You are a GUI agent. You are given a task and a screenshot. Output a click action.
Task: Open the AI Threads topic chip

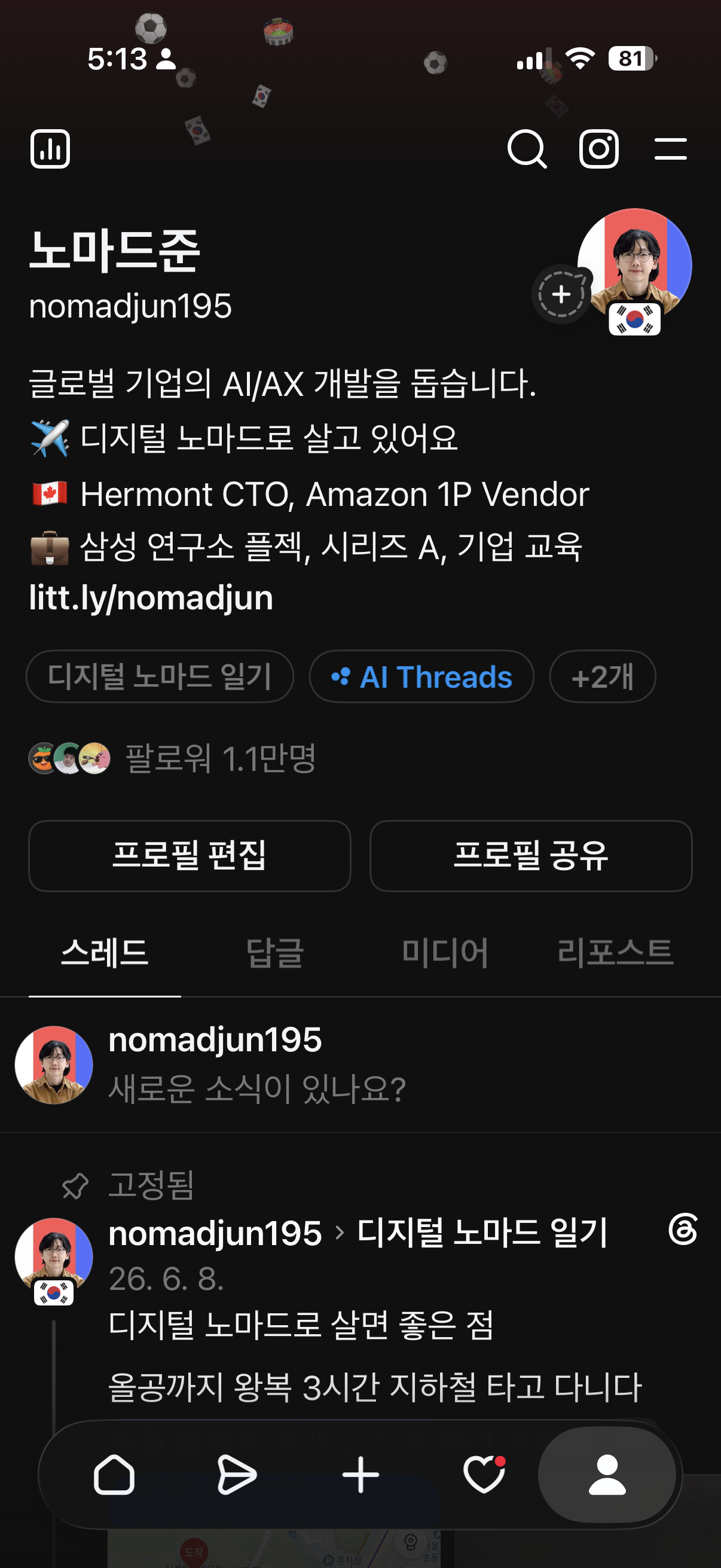click(x=421, y=676)
